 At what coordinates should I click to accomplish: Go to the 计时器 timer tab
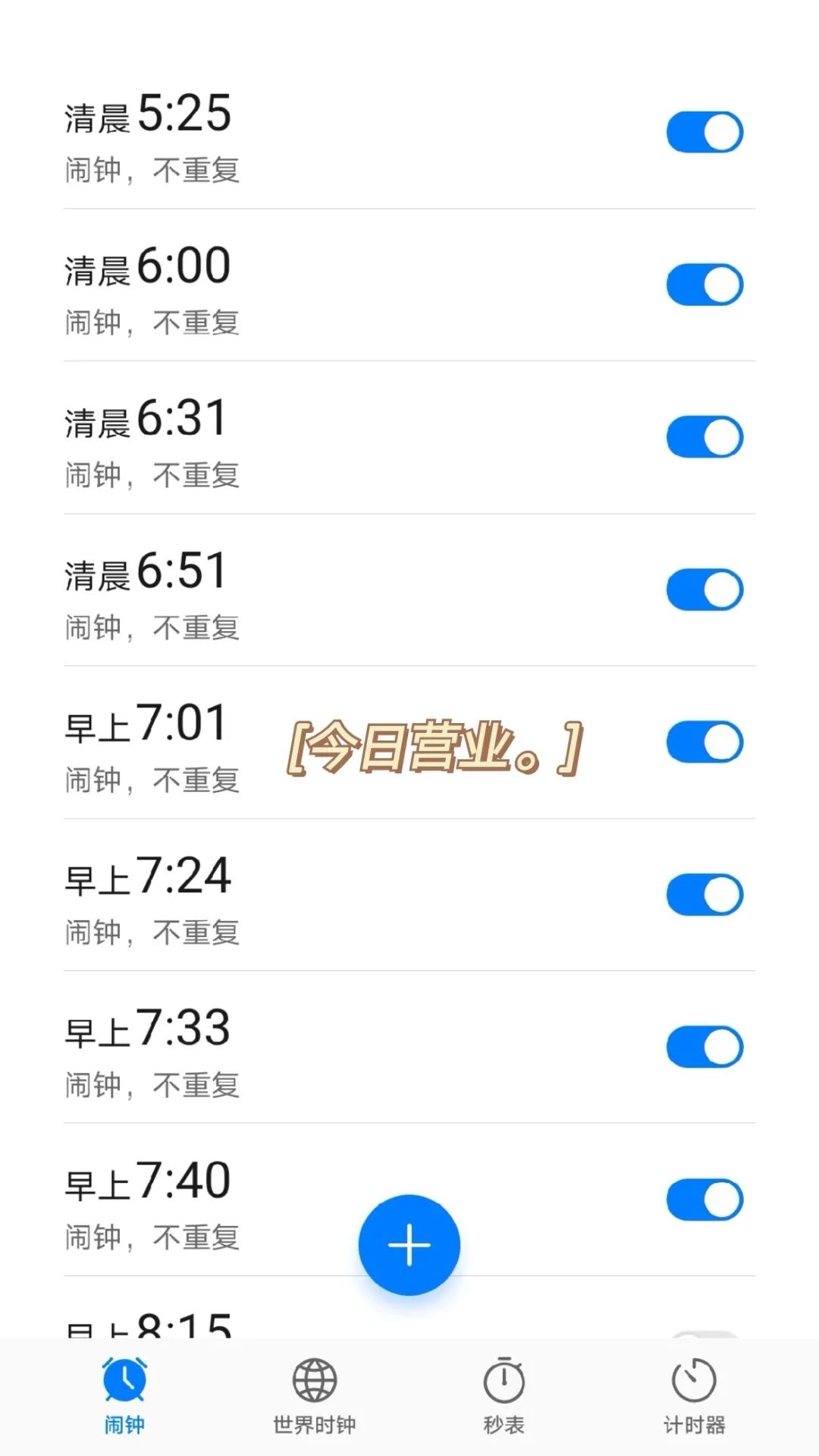(x=694, y=1396)
